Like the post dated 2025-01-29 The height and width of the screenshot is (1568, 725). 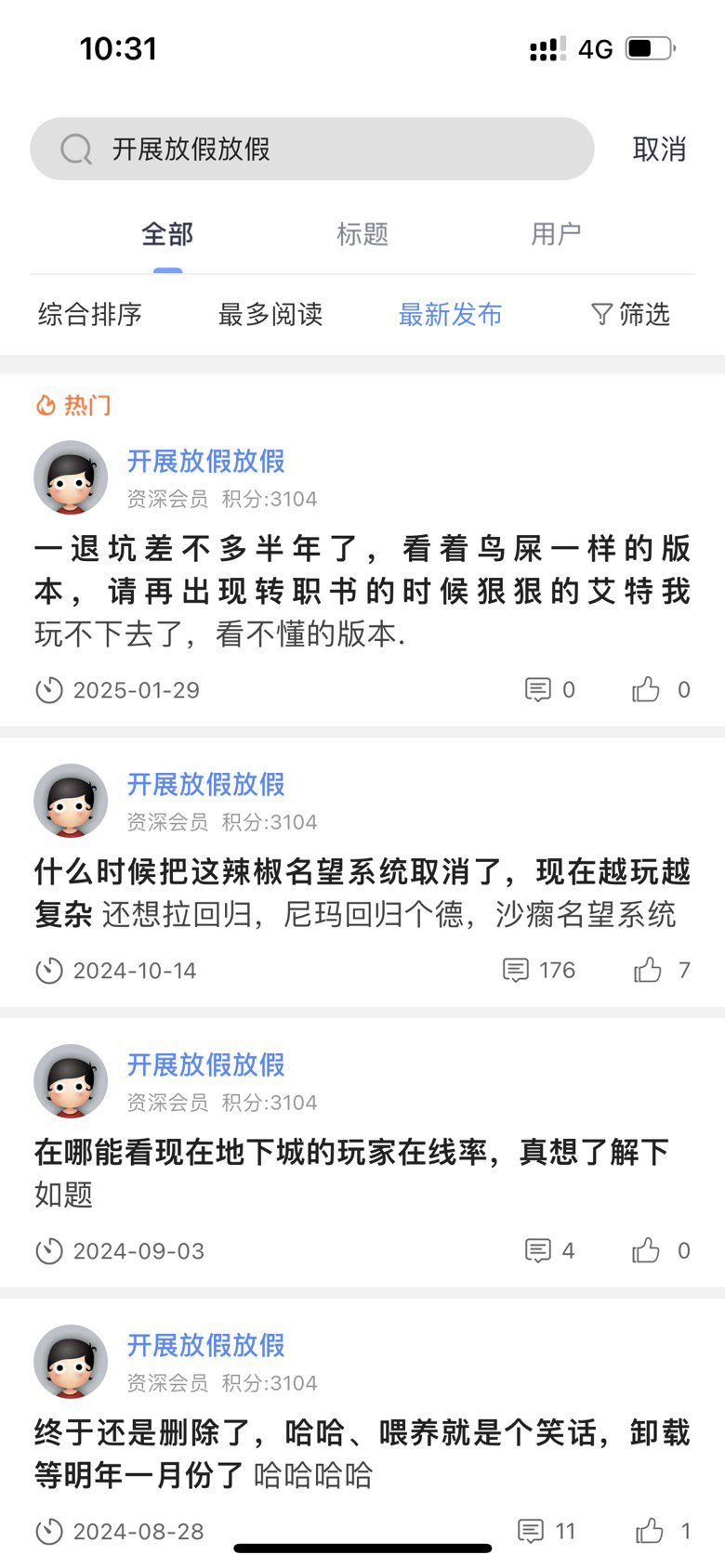pyautogui.click(x=646, y=689)
